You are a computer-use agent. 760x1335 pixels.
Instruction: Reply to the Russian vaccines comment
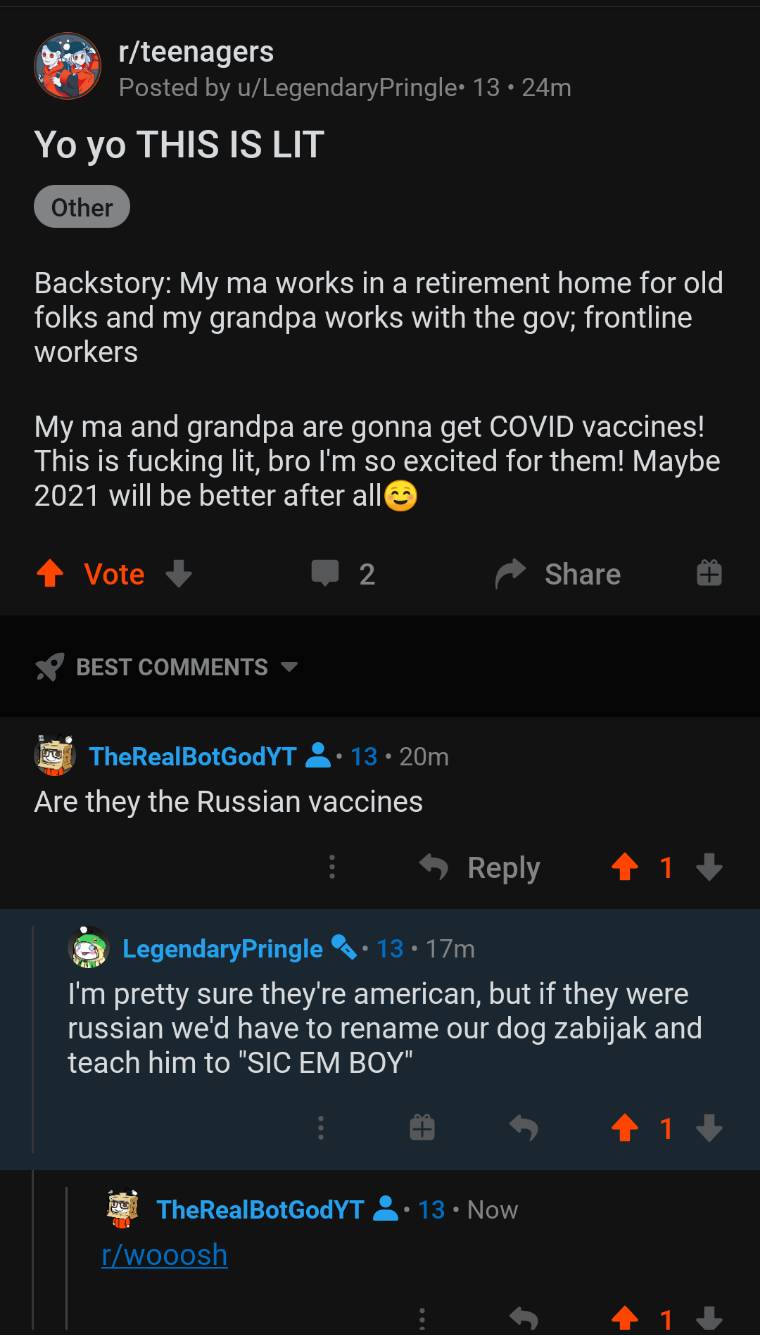[480, 867]
